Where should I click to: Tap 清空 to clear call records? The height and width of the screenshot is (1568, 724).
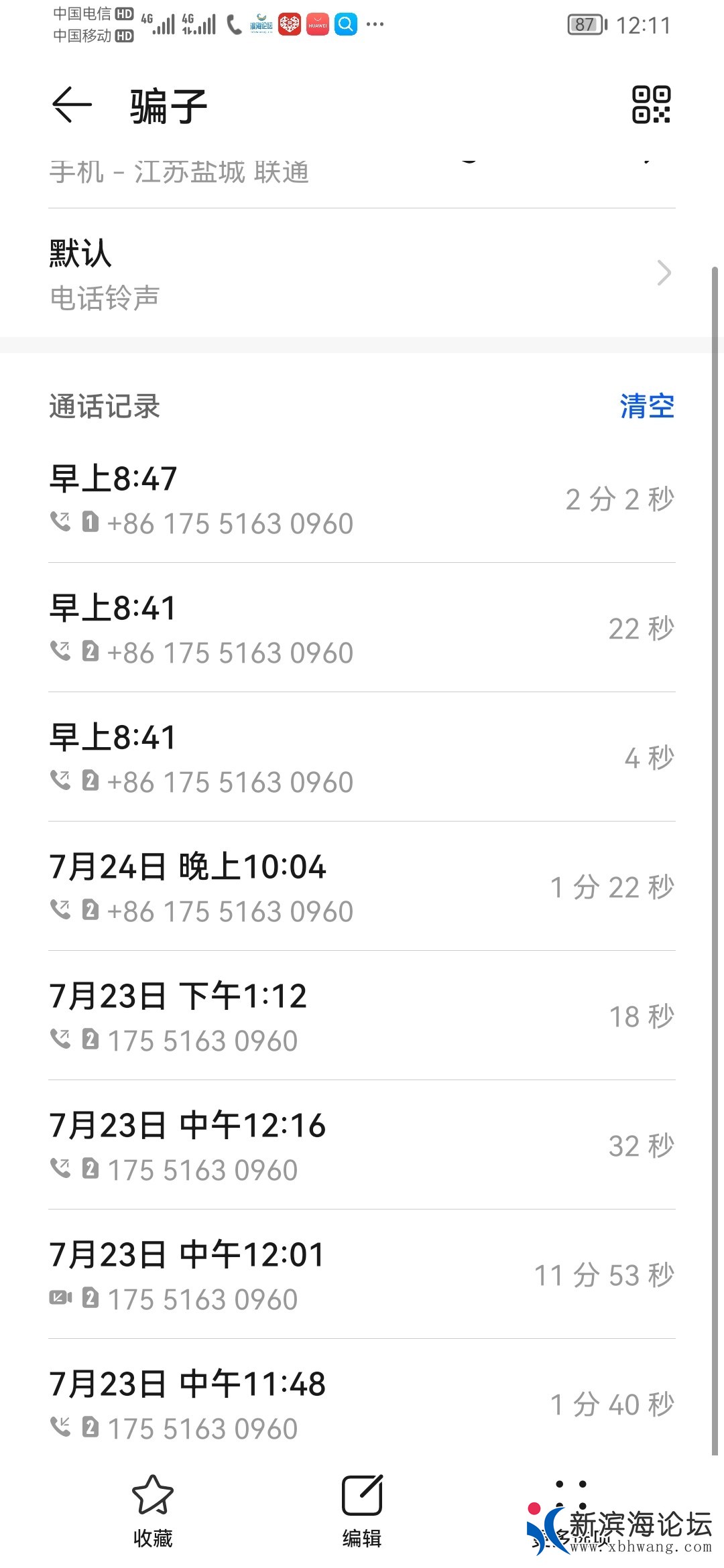[x=647, y=406]
